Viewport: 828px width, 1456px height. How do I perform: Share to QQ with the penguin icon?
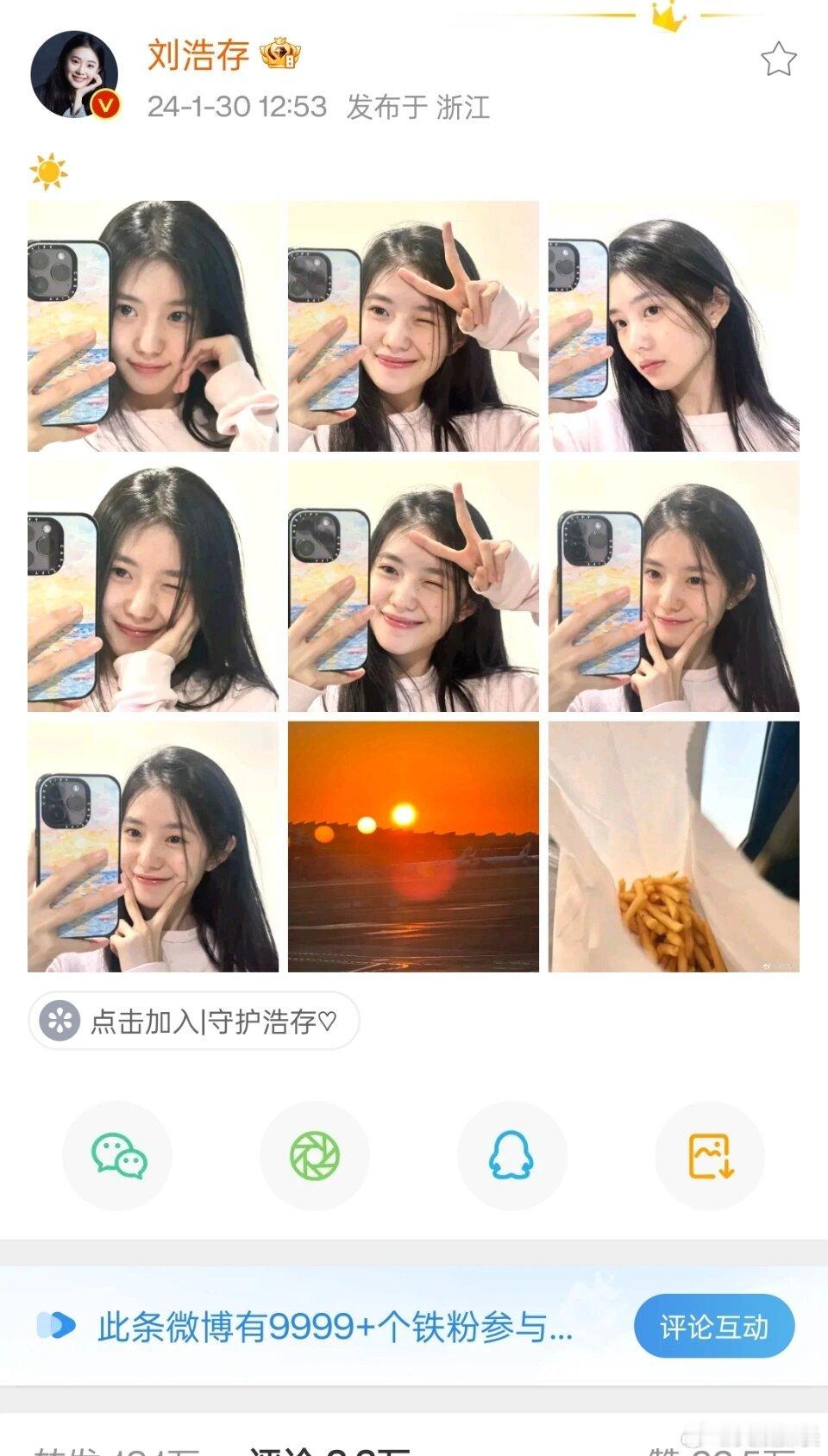[511, 1156]
